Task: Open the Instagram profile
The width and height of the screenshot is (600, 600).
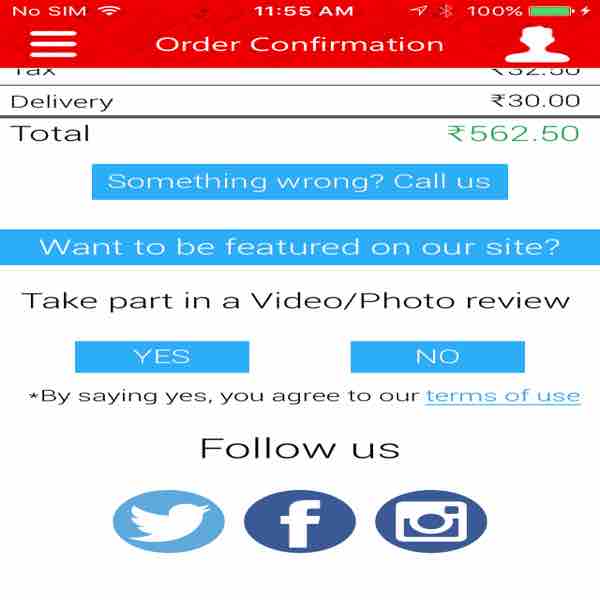Action: 431,522
